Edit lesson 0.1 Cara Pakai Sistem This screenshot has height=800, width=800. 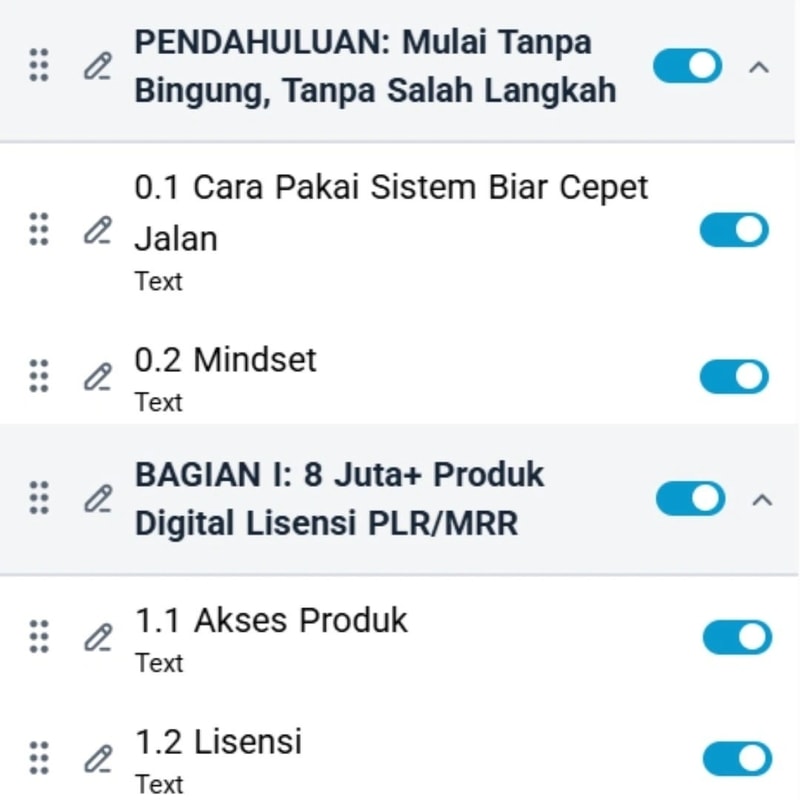(x=97, y=231)
